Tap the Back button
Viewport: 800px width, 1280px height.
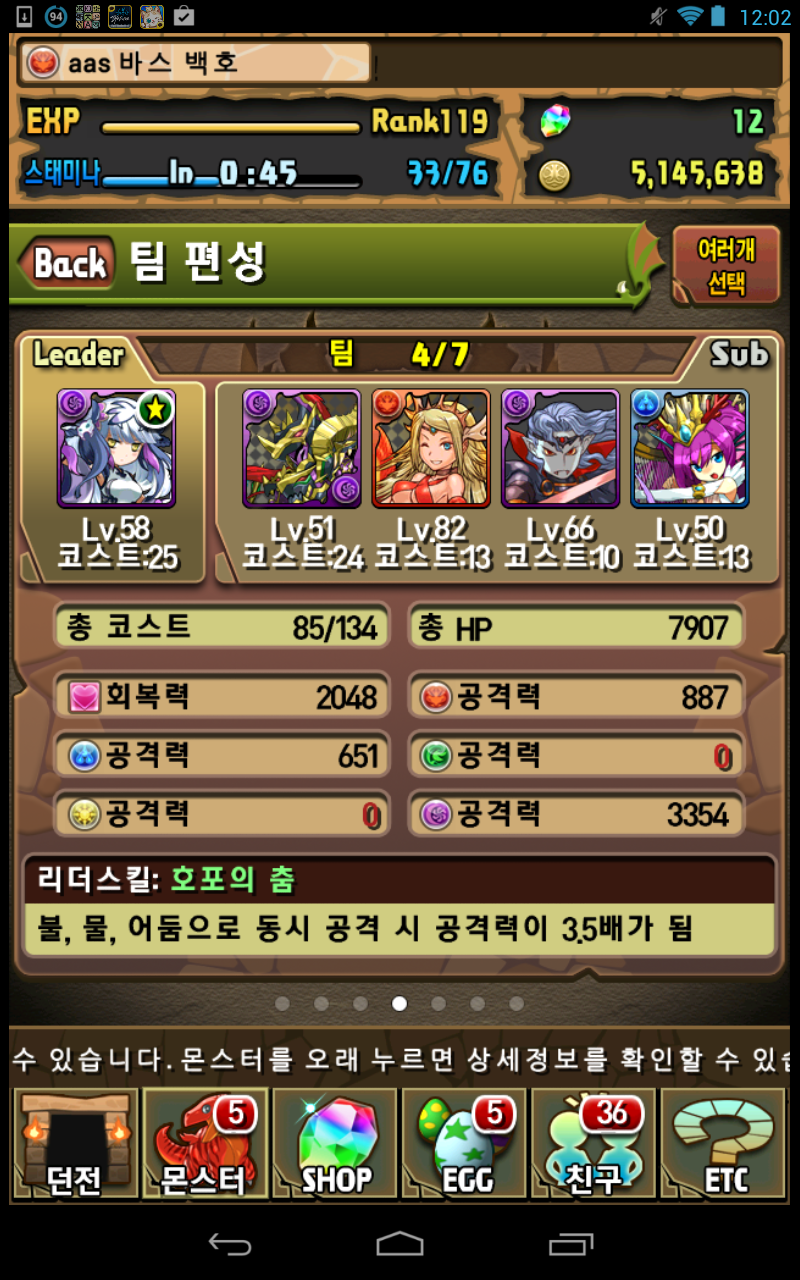click(x=68, y=263)
